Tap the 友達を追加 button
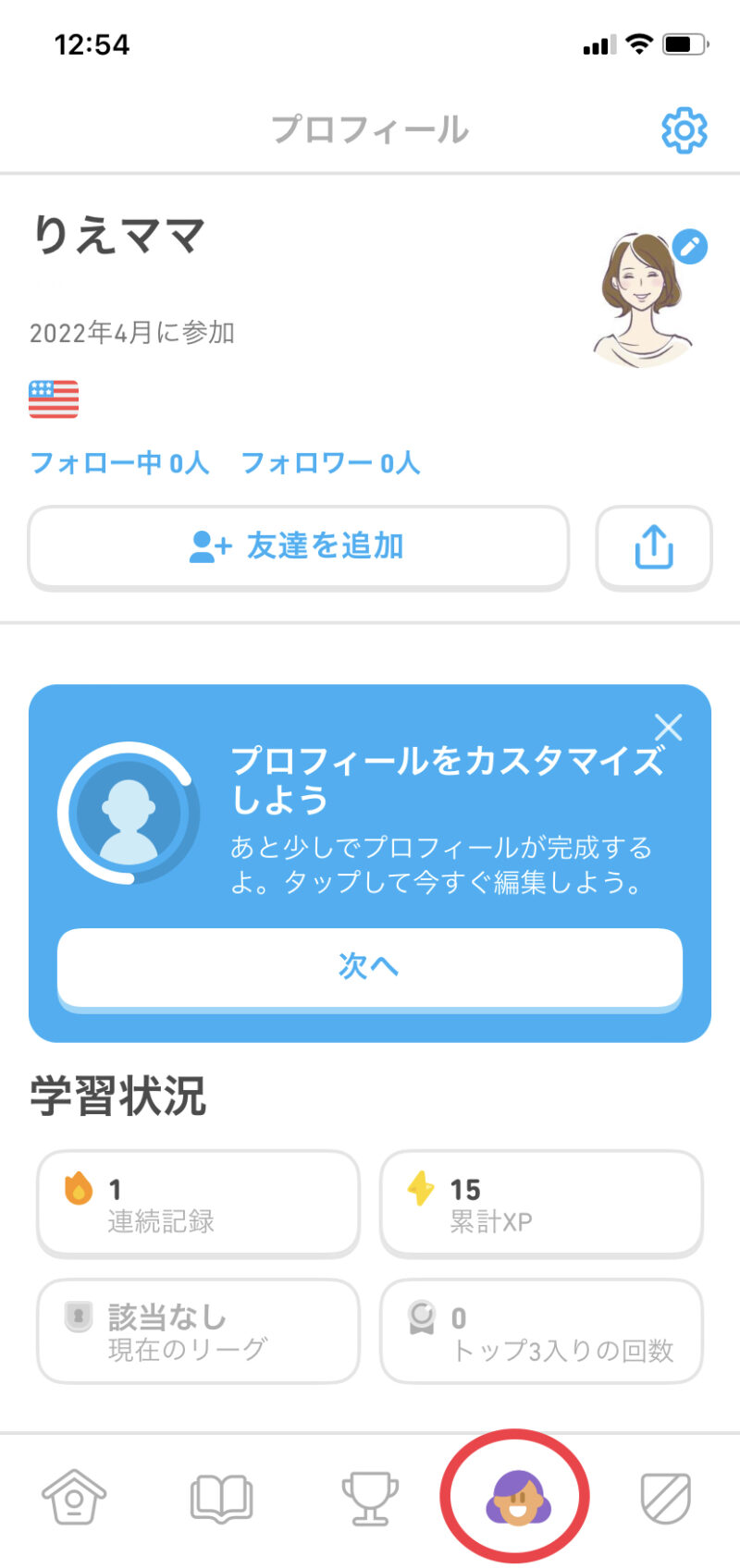Viewport: 740px width, 1568px height. (x=298, y=546)
